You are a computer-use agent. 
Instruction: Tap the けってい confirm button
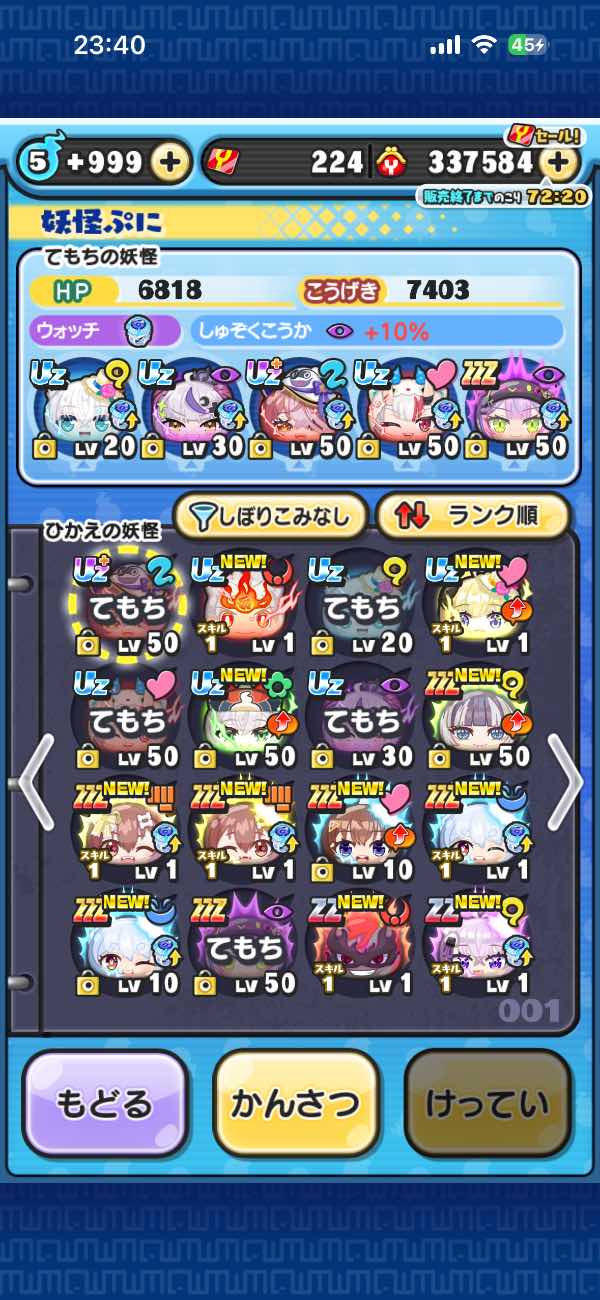pos(488,1103)
